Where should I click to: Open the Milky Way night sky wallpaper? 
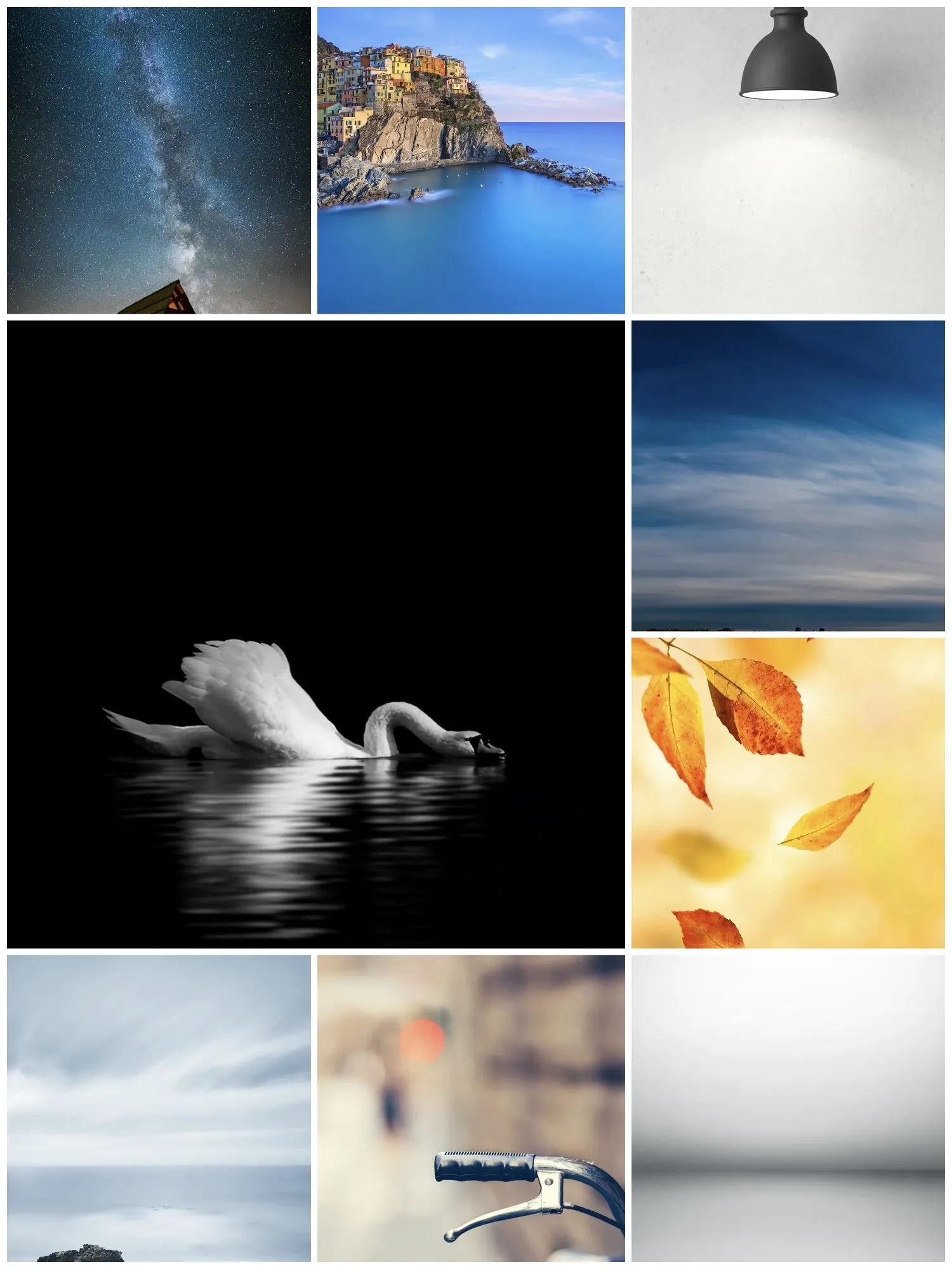pyautogui.click(x=159, y=160)
